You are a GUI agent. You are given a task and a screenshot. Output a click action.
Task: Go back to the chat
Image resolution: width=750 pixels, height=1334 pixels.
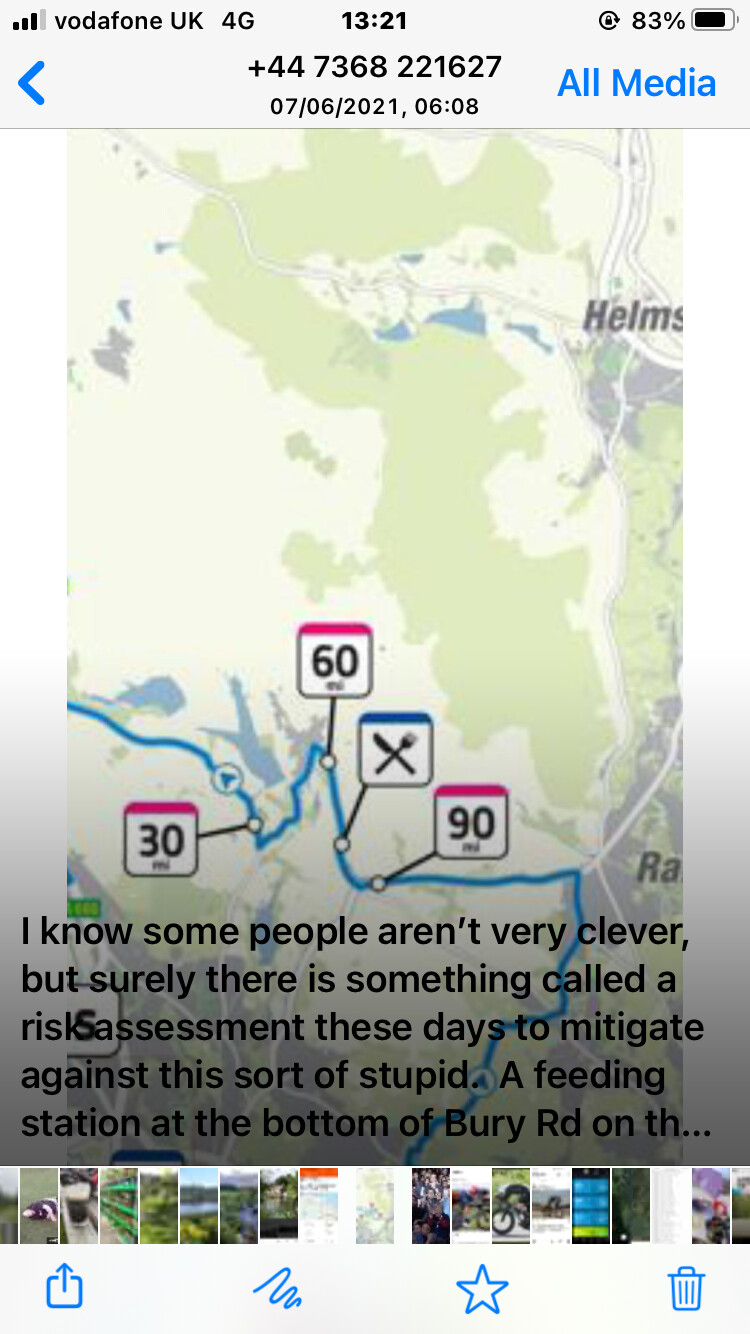click(x=32, y=83)
